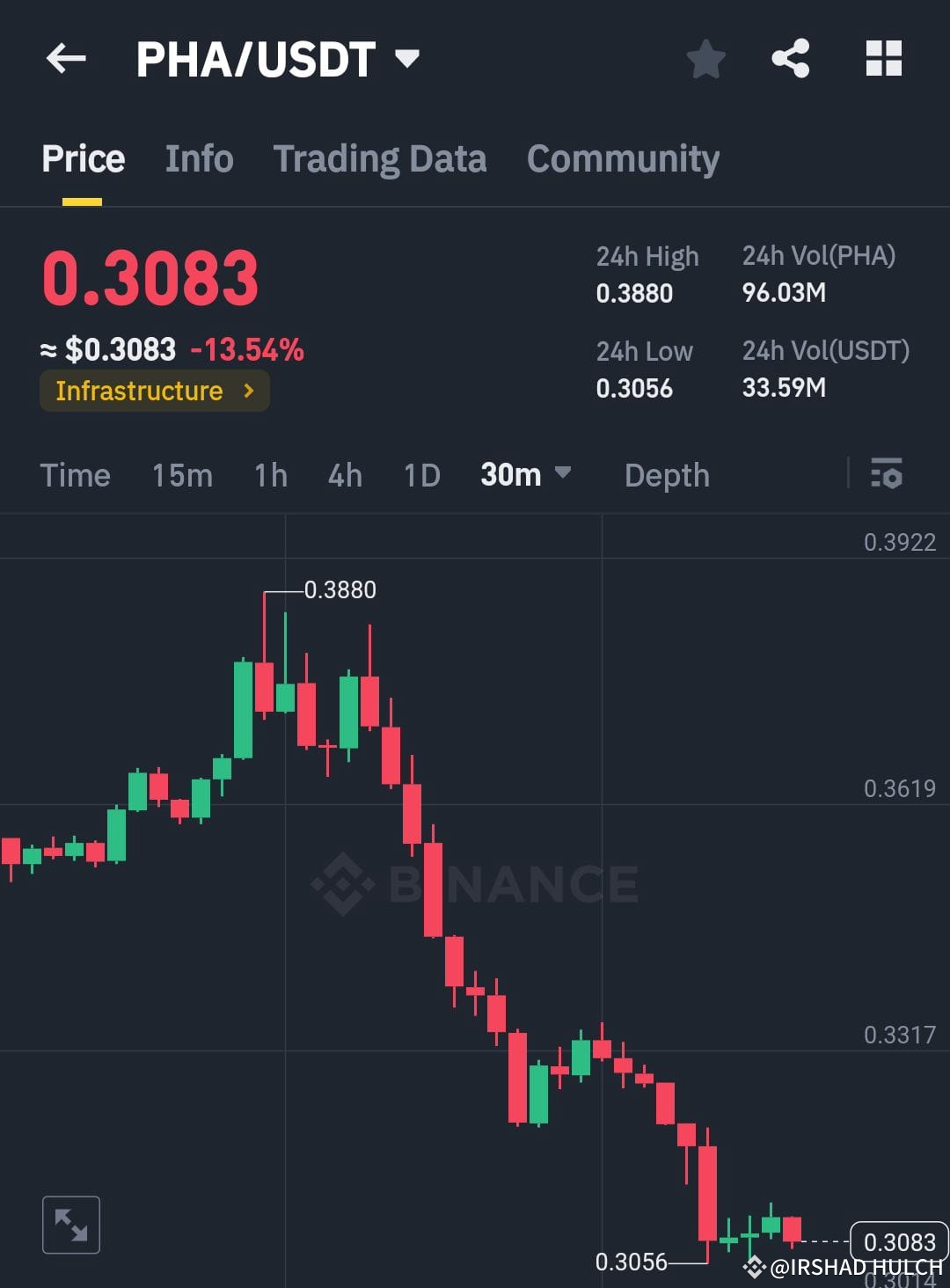Switch to the Trading Data tab
This screenshot has height=1288, width=950.
pos(380,158)
